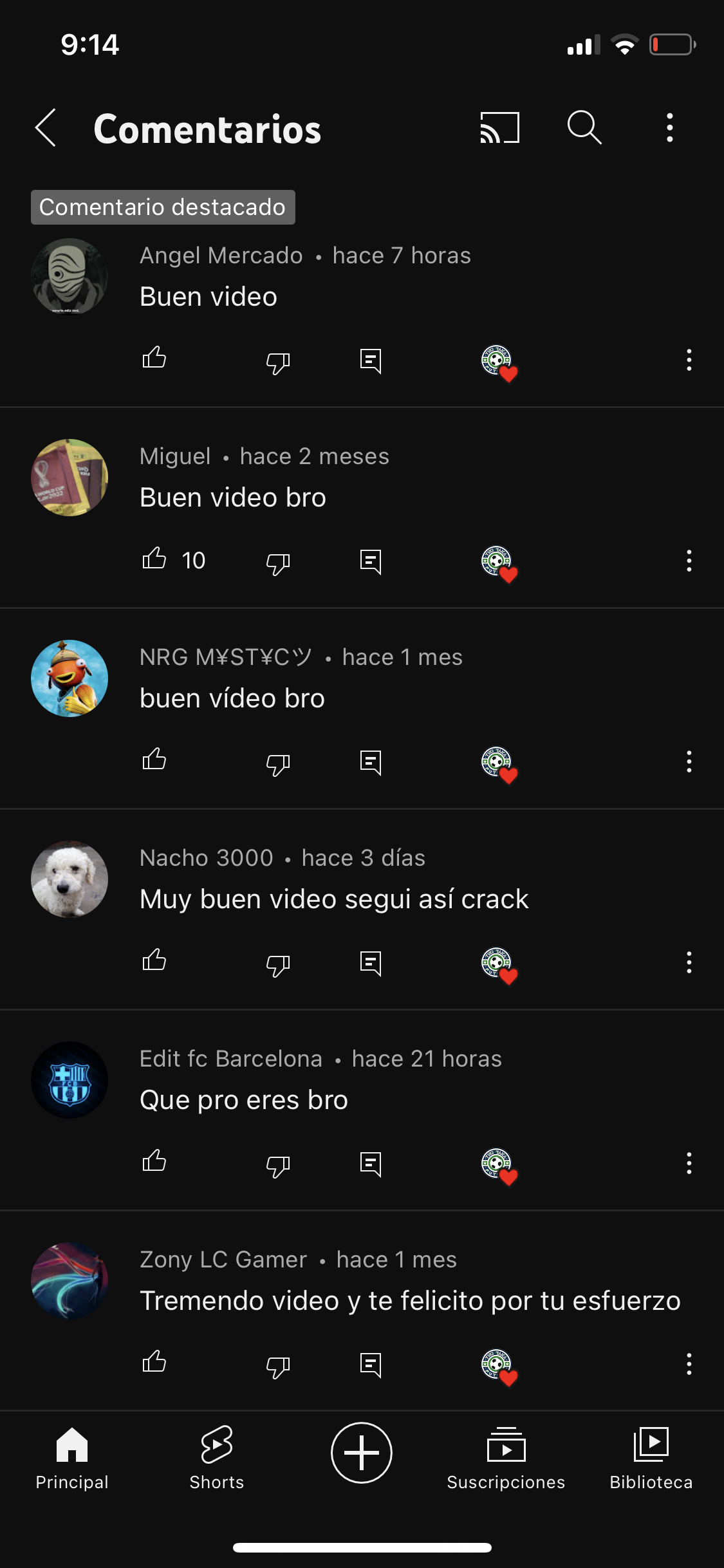Reply to NRG M¥ST¥C's comment
724x1568 pixels.
pyautogui.click(x=371, y=763)
